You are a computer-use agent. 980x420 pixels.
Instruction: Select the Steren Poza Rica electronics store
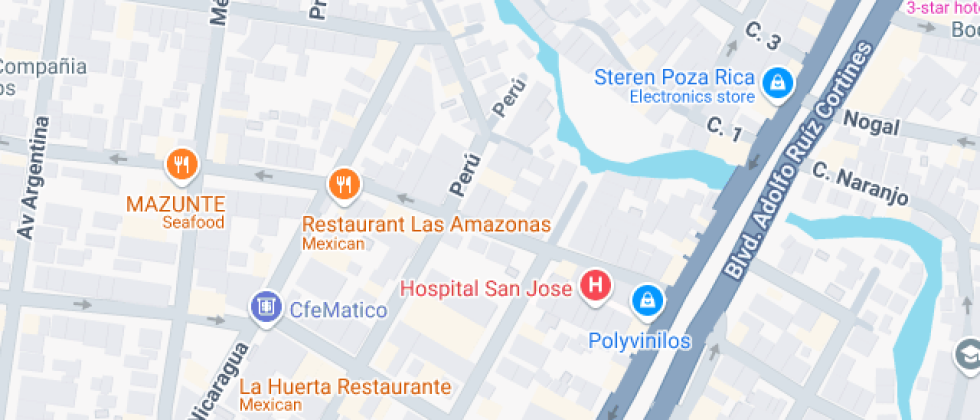click(775, 85)
